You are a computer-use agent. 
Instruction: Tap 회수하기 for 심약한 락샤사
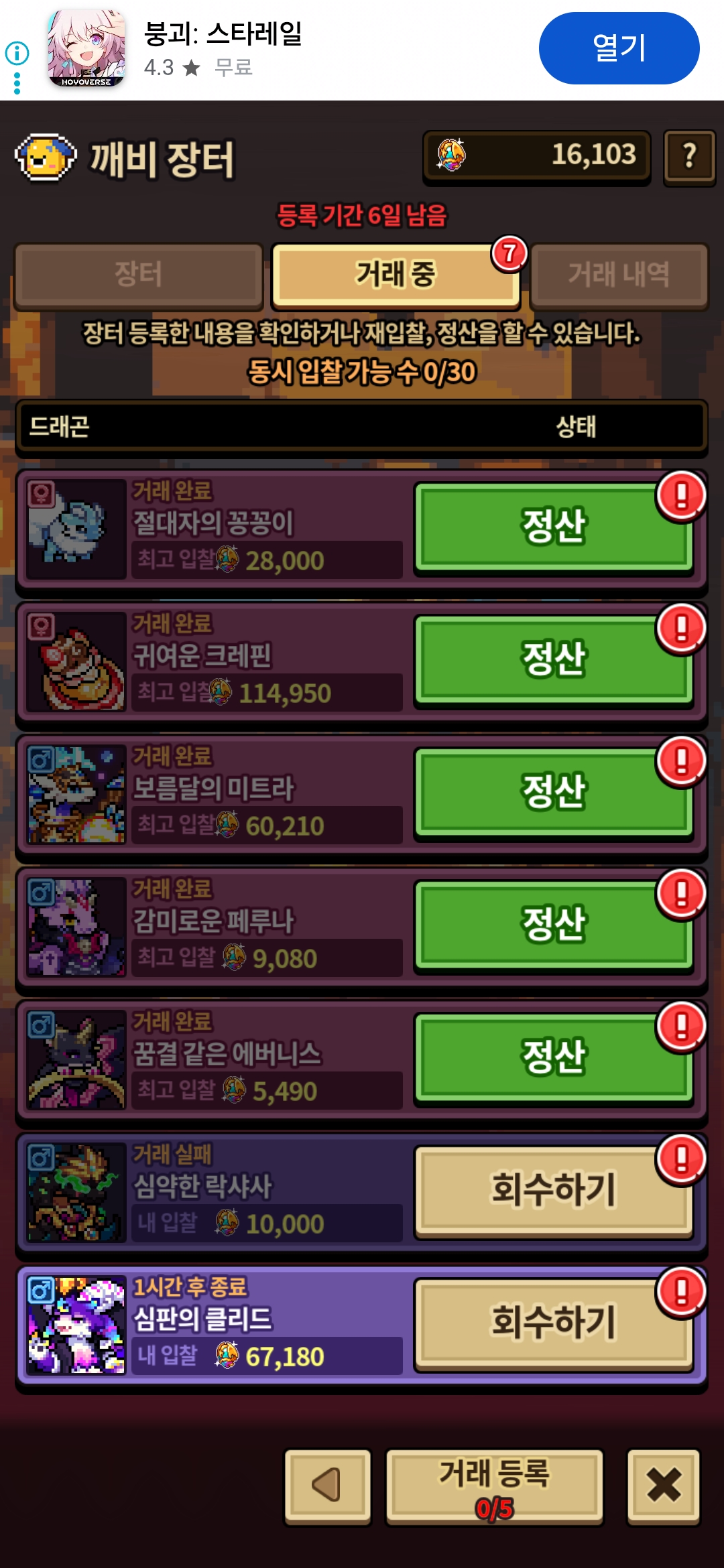point(554,1189)
